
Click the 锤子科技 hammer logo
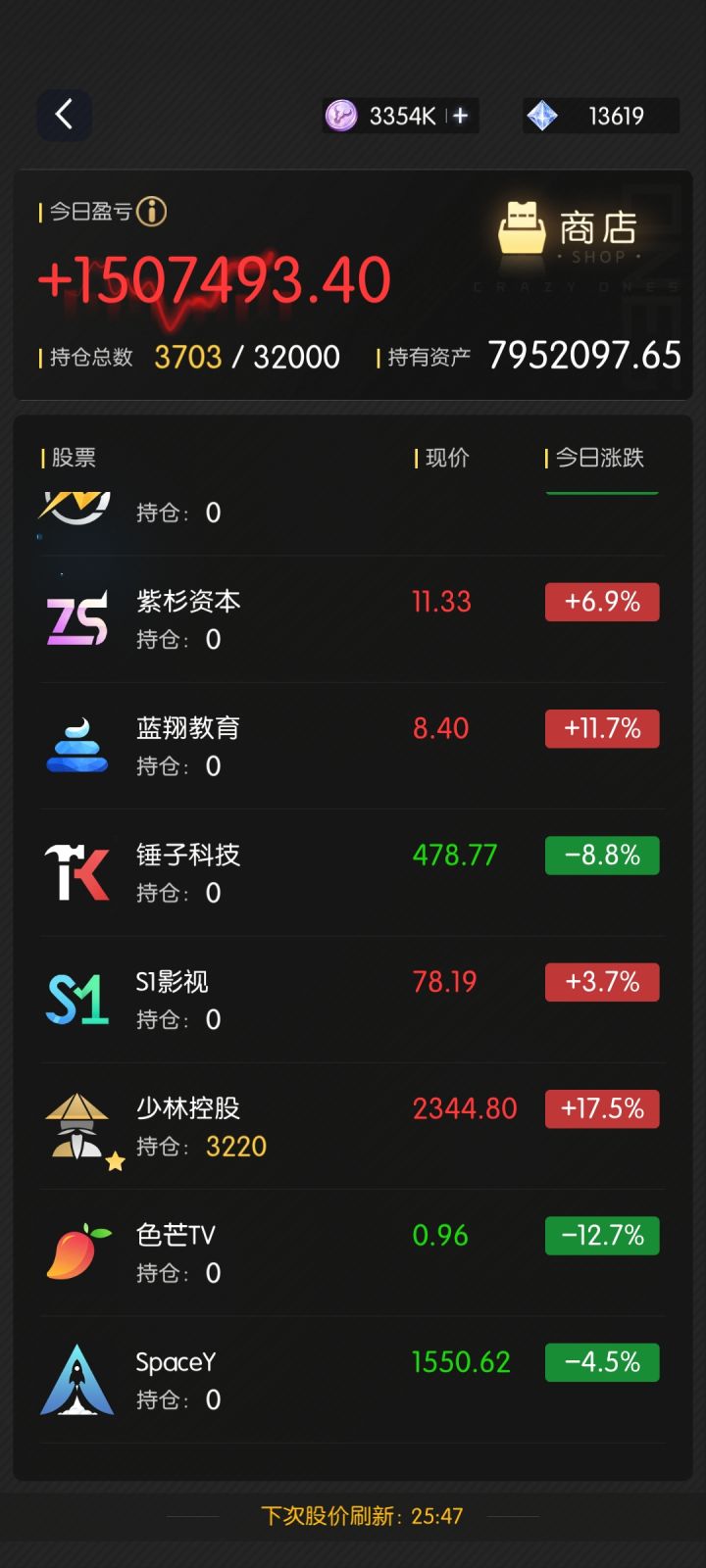[77, 871]
